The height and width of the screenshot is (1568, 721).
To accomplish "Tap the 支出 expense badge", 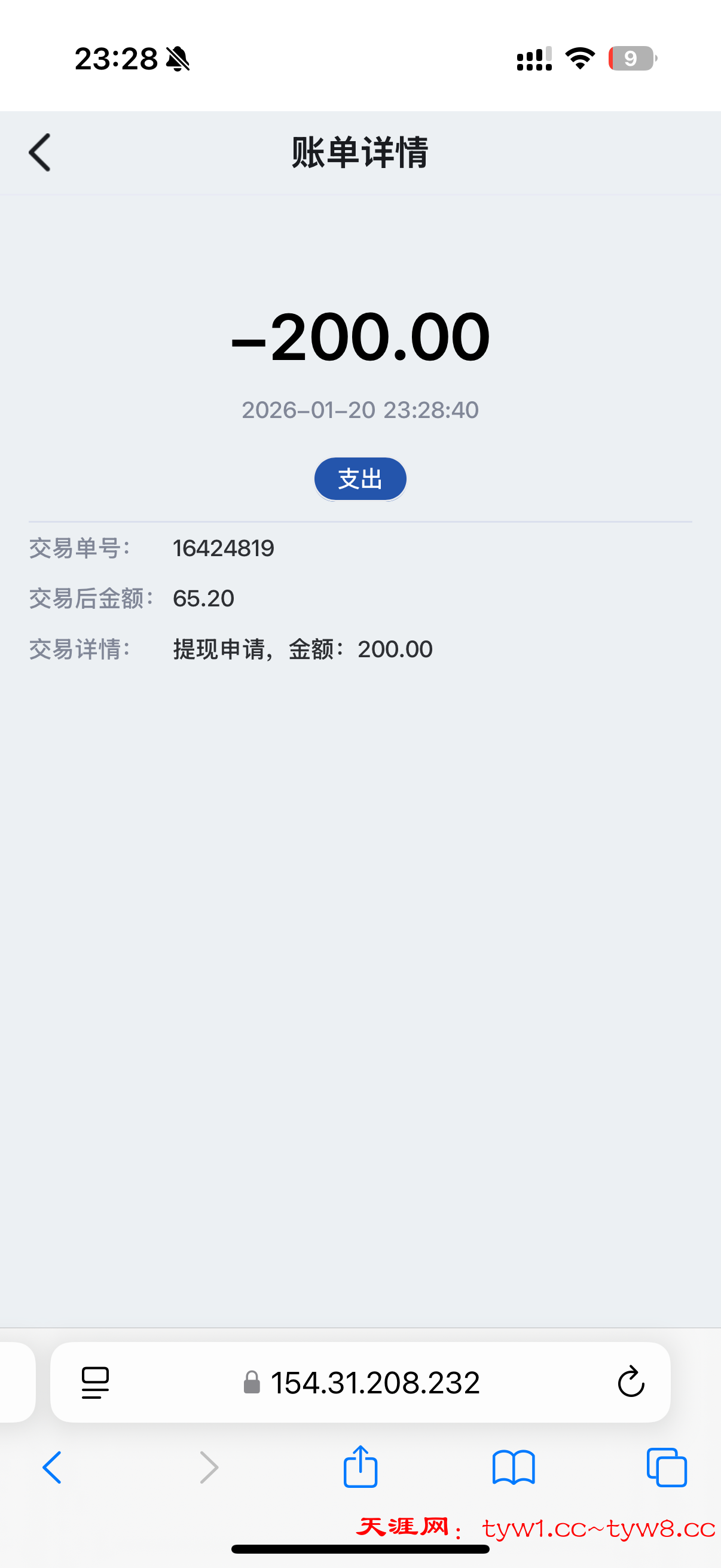I will pyautogui.click(x=359, y=479).
